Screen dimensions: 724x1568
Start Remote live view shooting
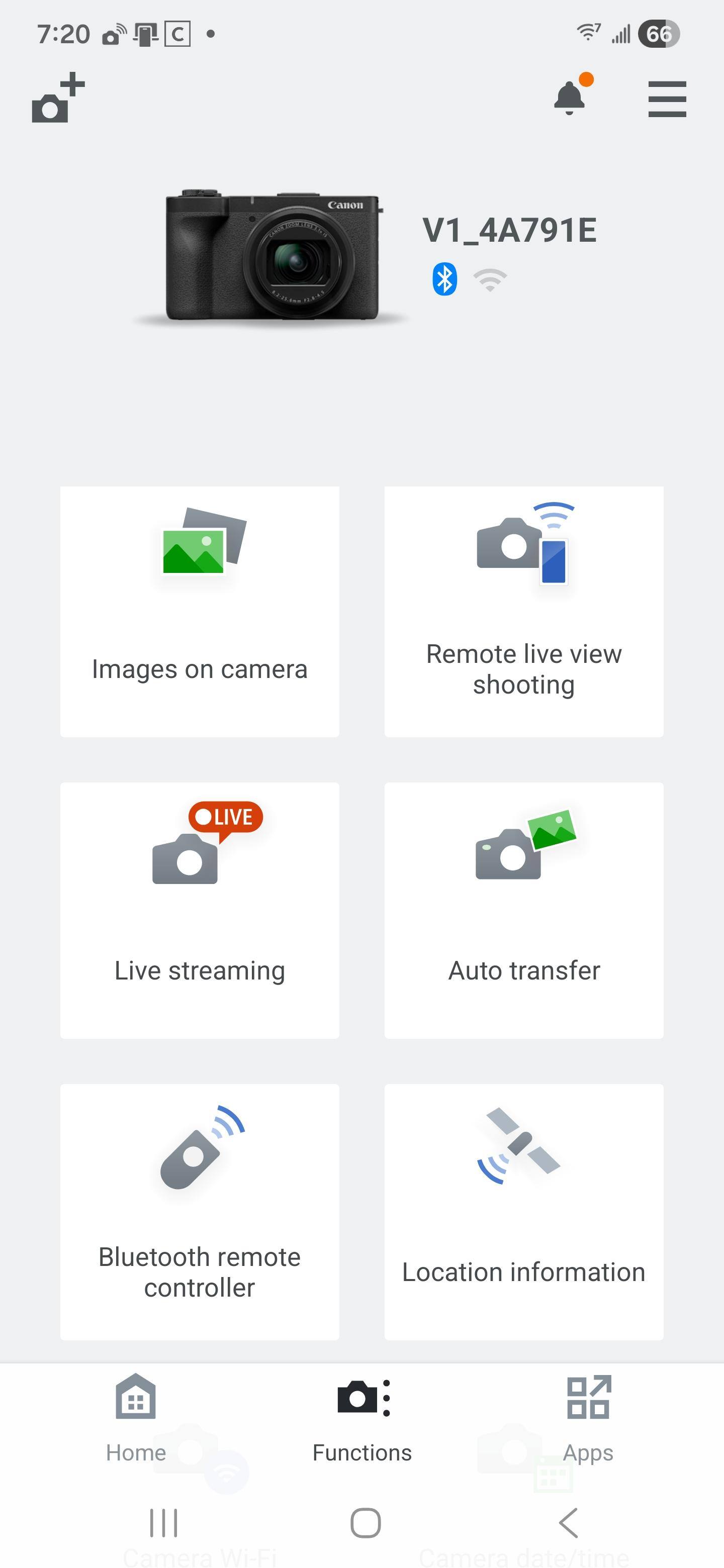pyautogui.click(x=524, y=611)
